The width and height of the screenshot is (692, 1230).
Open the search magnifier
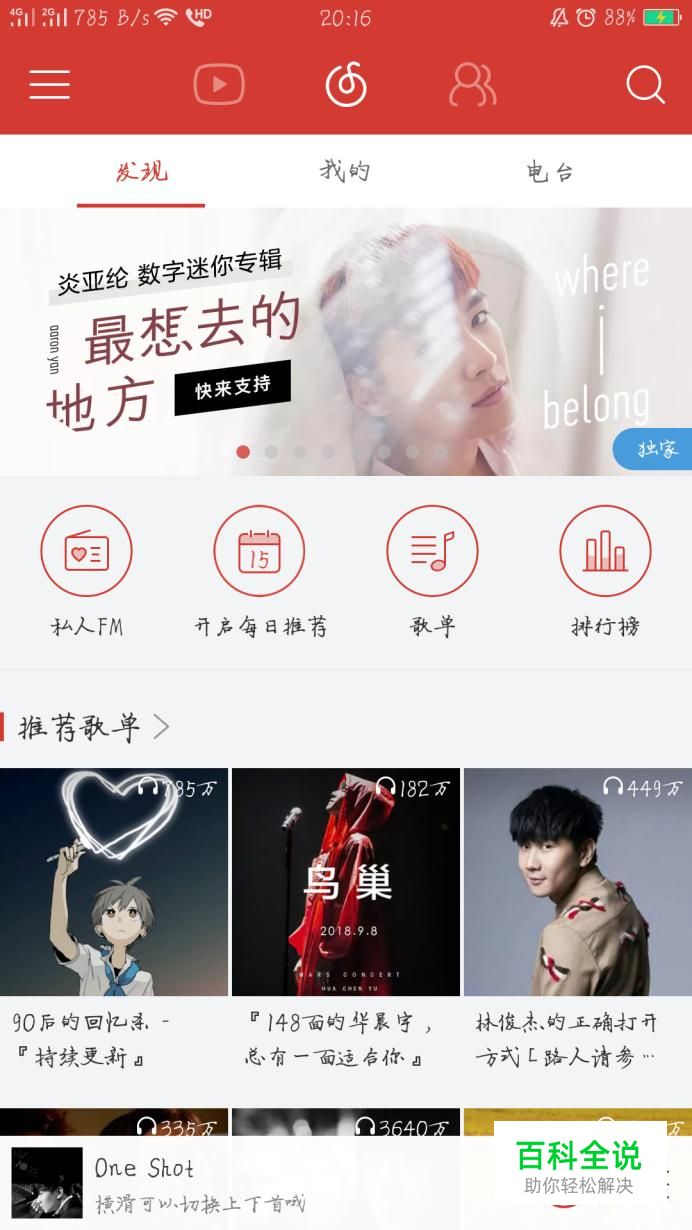click(x=645, y=85)
